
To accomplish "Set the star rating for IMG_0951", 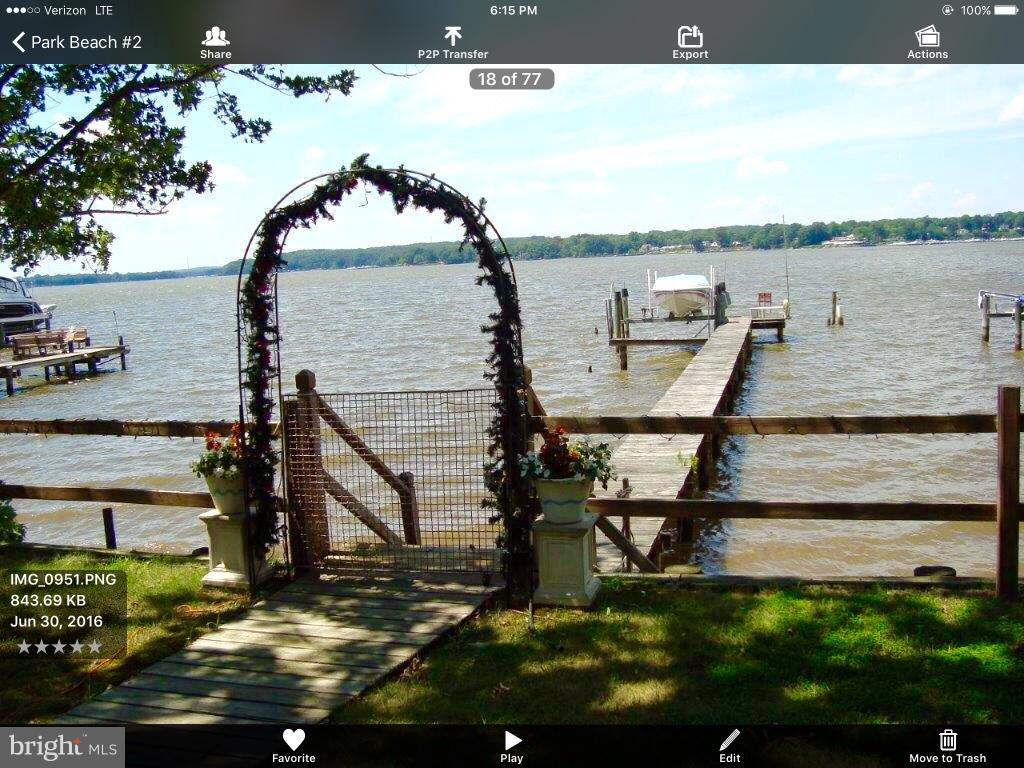I will [x=59, y=647].
